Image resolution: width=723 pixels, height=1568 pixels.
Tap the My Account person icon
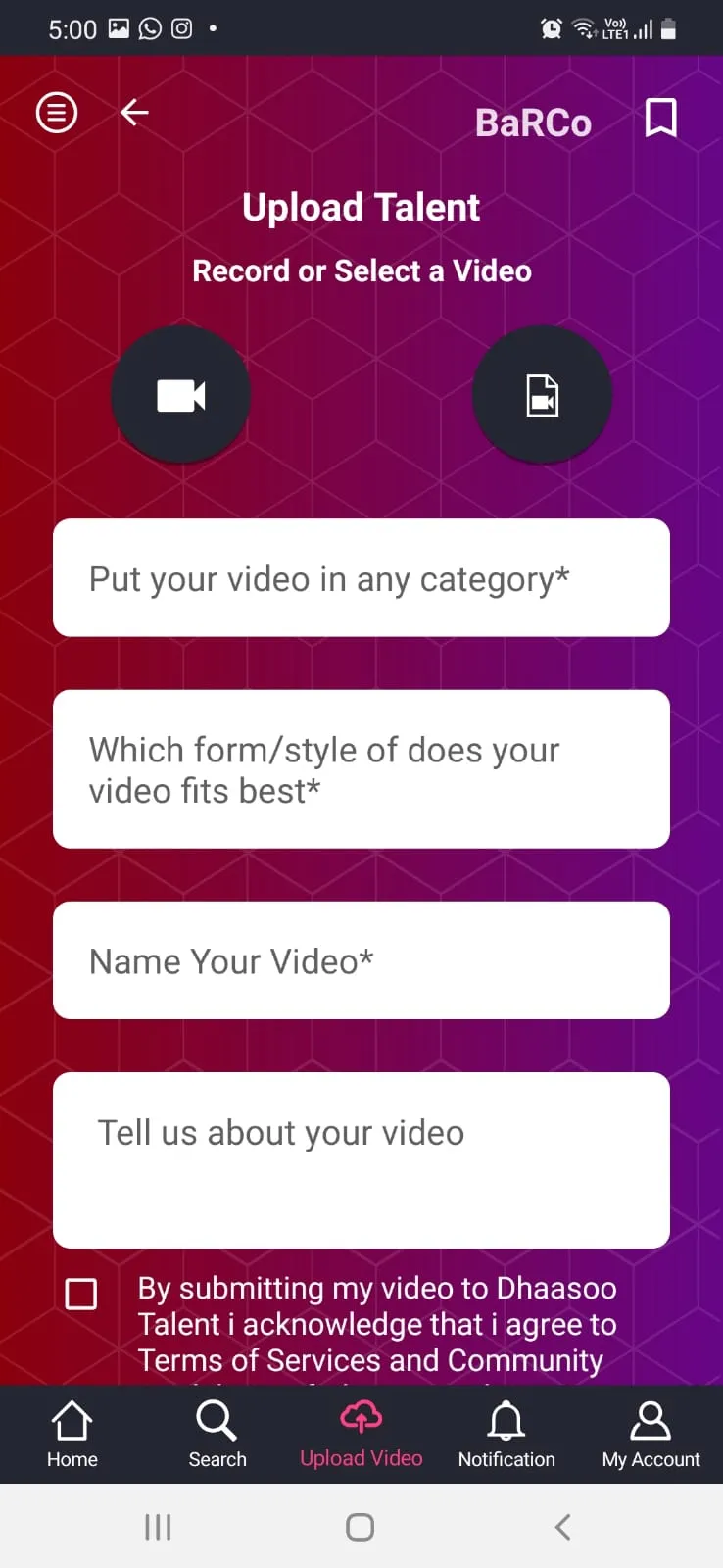(650, 1419)
